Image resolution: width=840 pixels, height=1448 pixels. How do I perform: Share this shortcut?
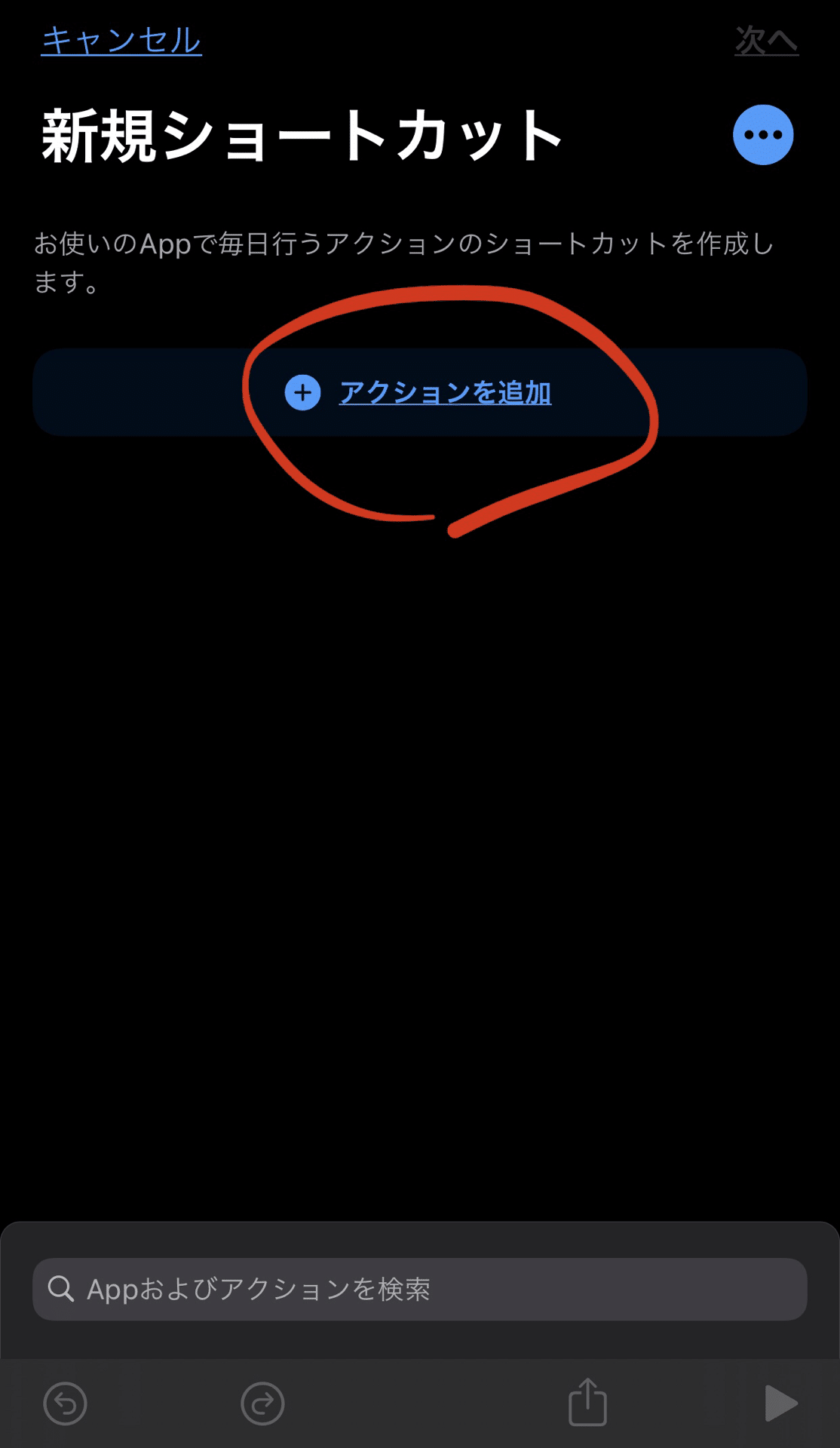coord(587,1402)
